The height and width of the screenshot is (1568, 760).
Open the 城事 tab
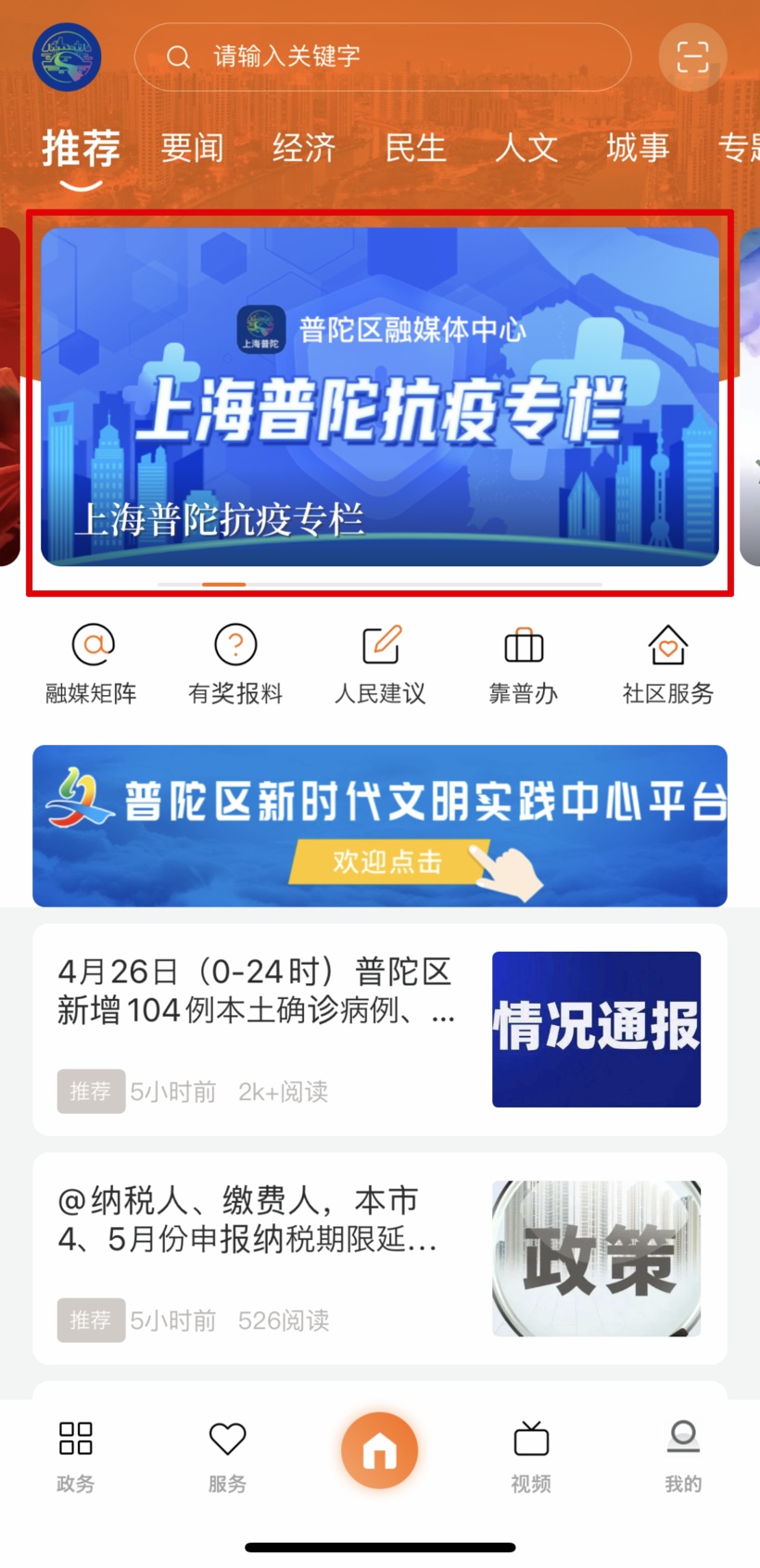[x=638, y=148]
